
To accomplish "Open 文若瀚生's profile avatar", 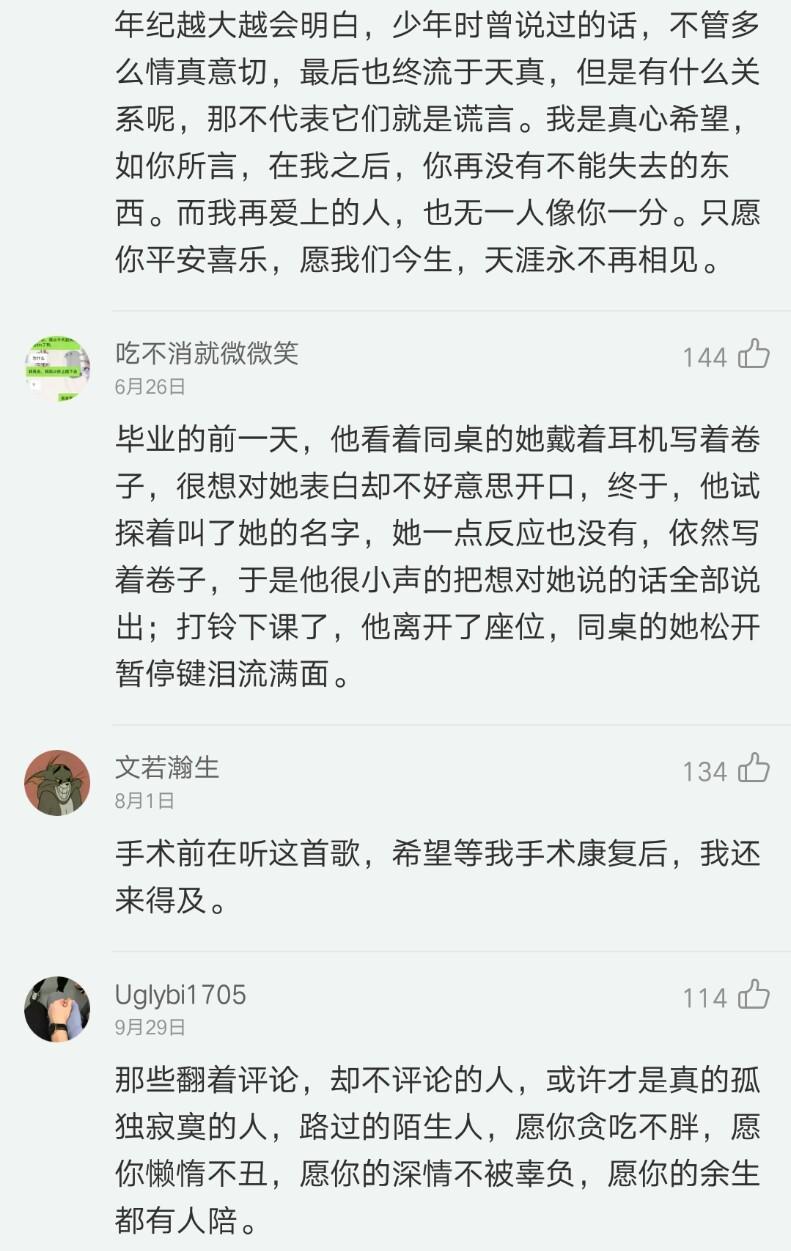I will pos(57,783).
